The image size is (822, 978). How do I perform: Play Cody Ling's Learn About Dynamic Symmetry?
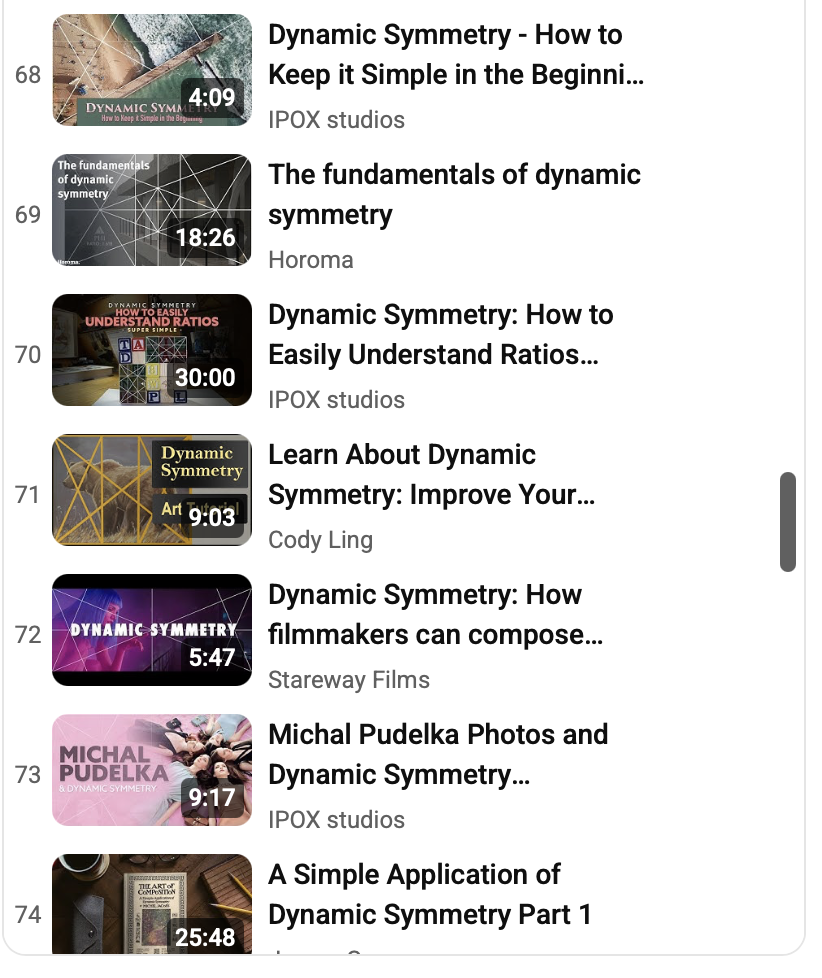431,474
